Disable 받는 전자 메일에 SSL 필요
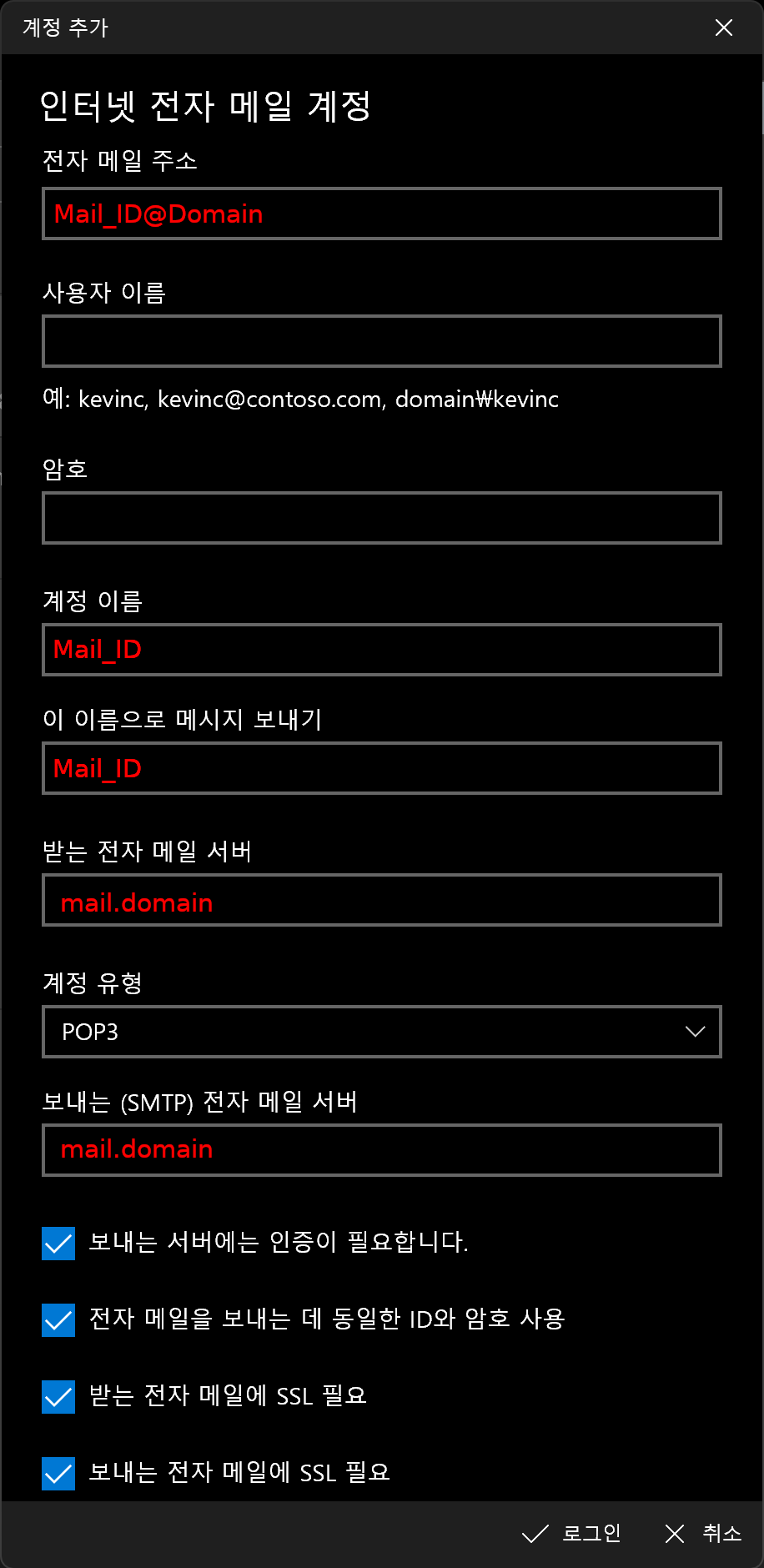This screenshot has height=1568, width=764. click(58, 1397)
